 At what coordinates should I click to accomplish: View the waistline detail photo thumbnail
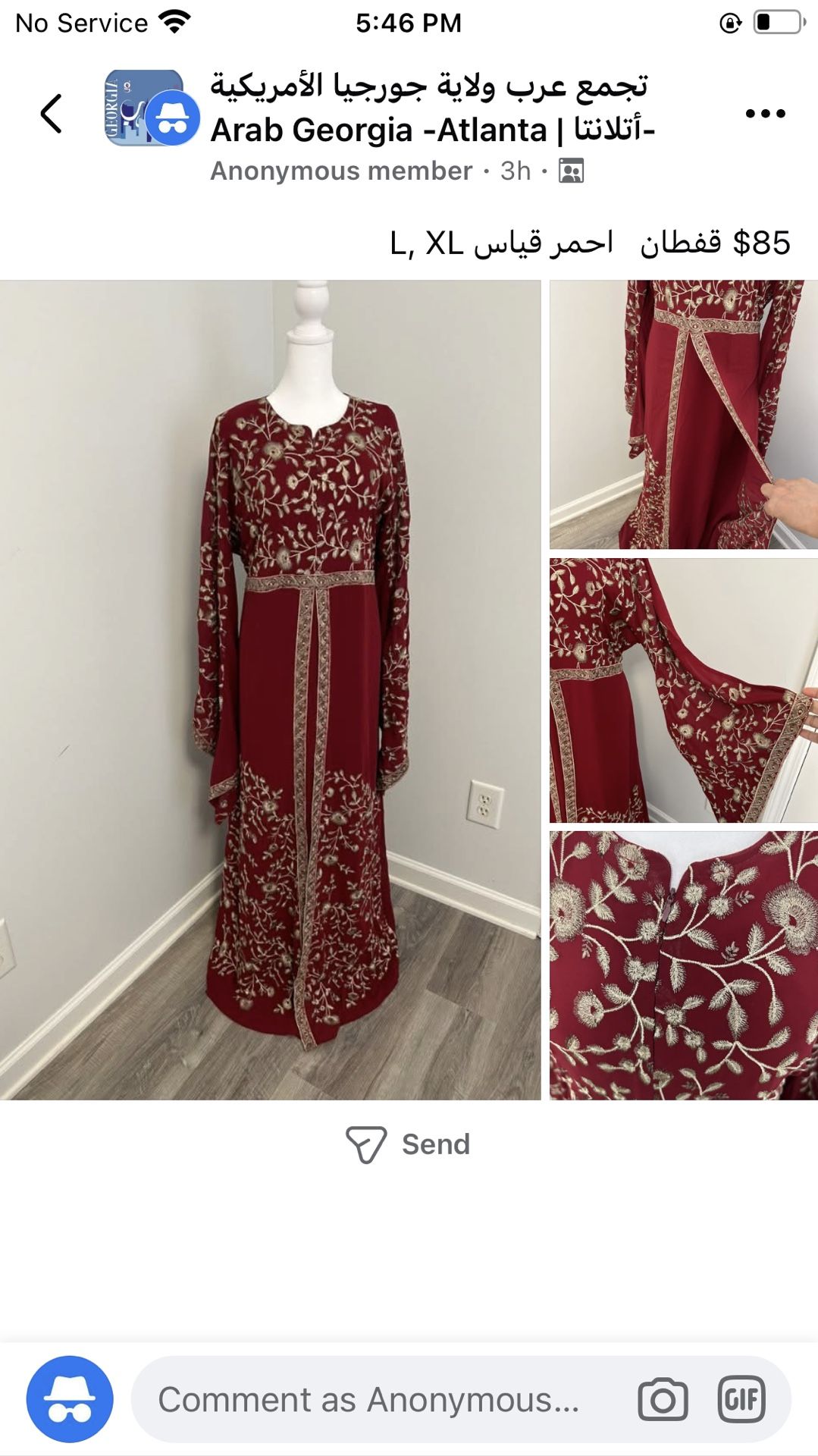[x=681, y=413]
